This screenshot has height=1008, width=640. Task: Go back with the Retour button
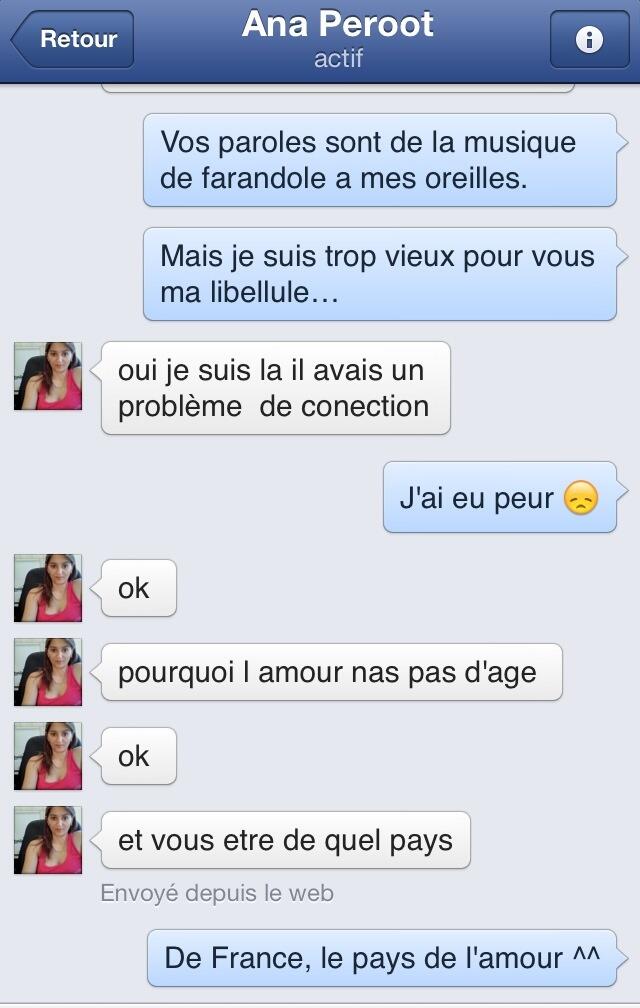pyautogui.click(x=73, y=39)
